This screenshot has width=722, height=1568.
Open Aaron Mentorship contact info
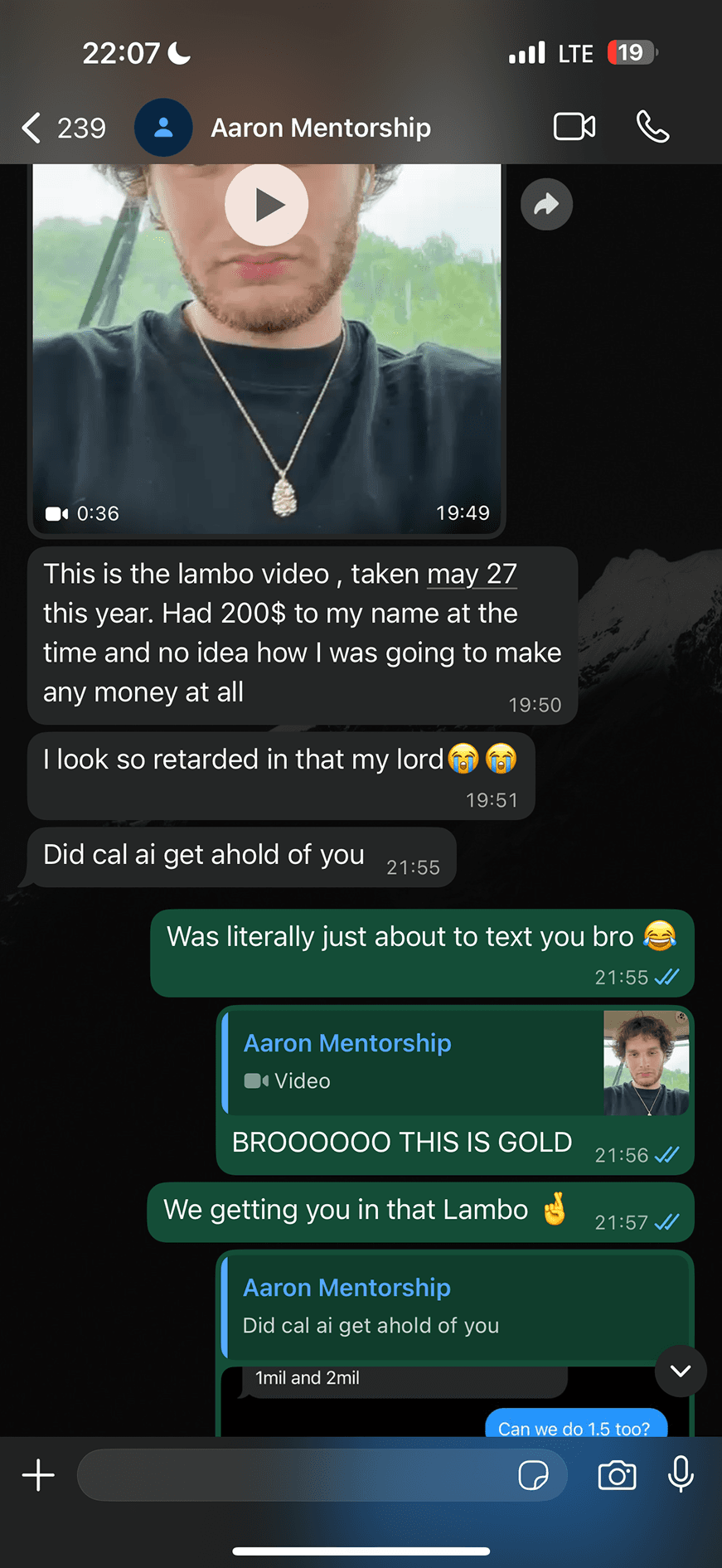(x=320, y=129)
